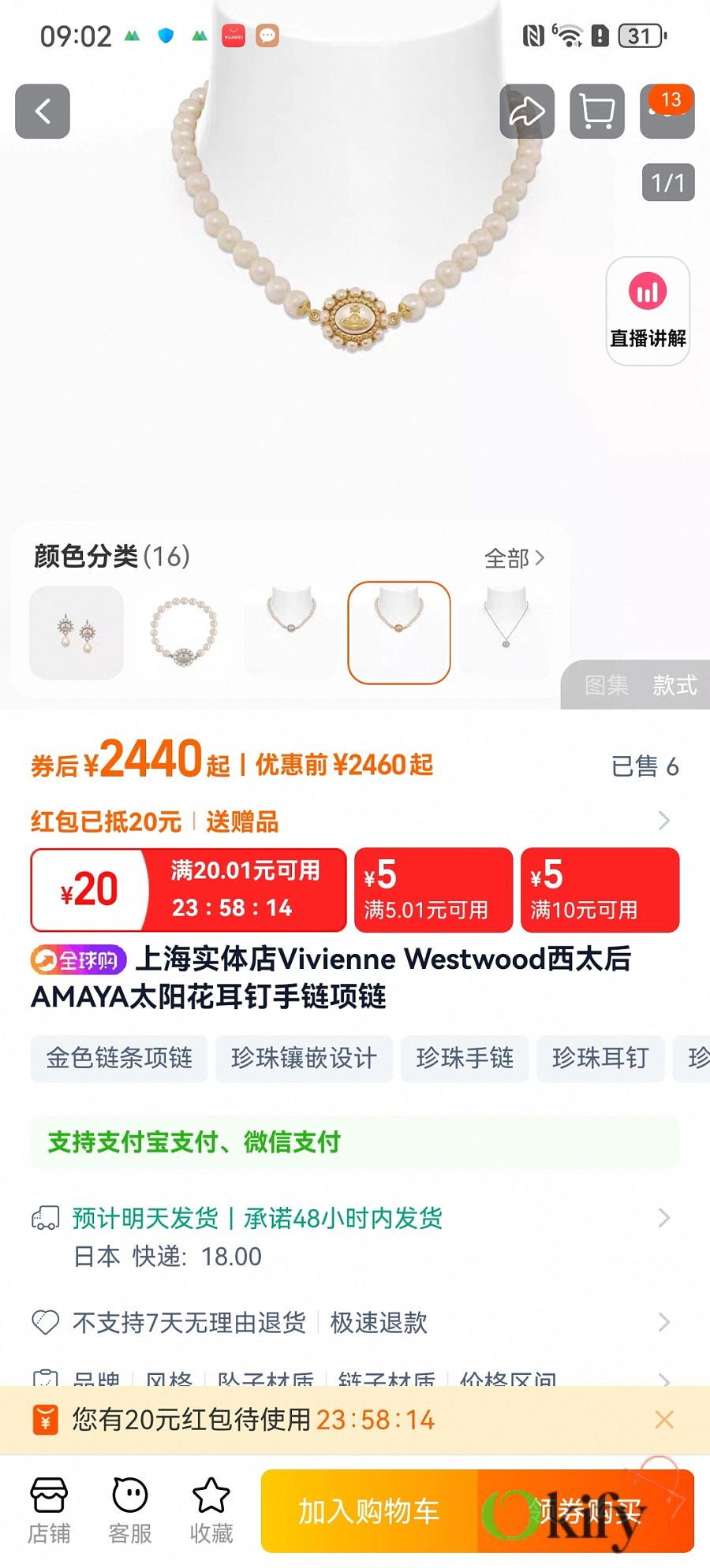Switch to the 图集 tab

tap(606, 685)
